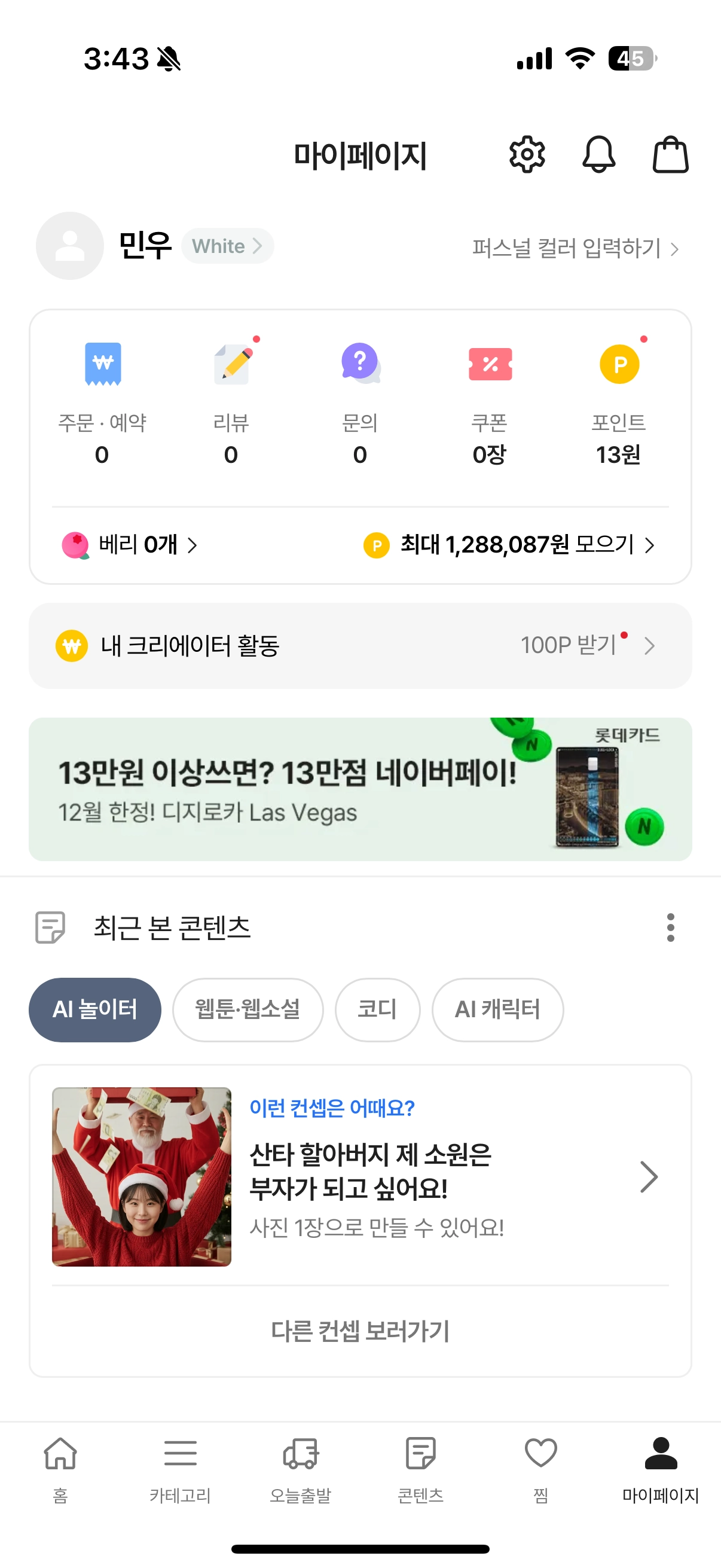Open the 롯데카드 네이버페이 banner

(x=360, y=789)
